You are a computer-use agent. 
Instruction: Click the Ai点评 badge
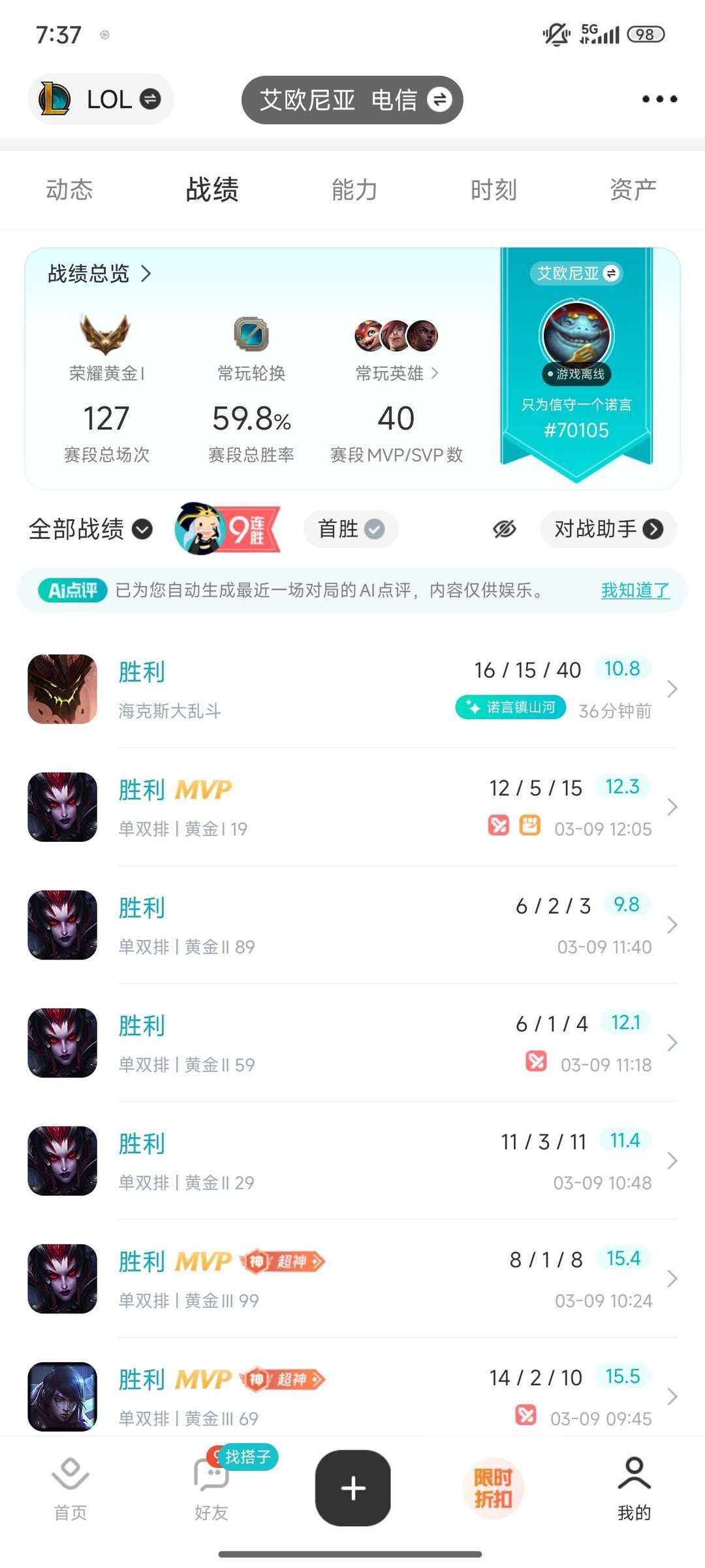pos(72,590)
